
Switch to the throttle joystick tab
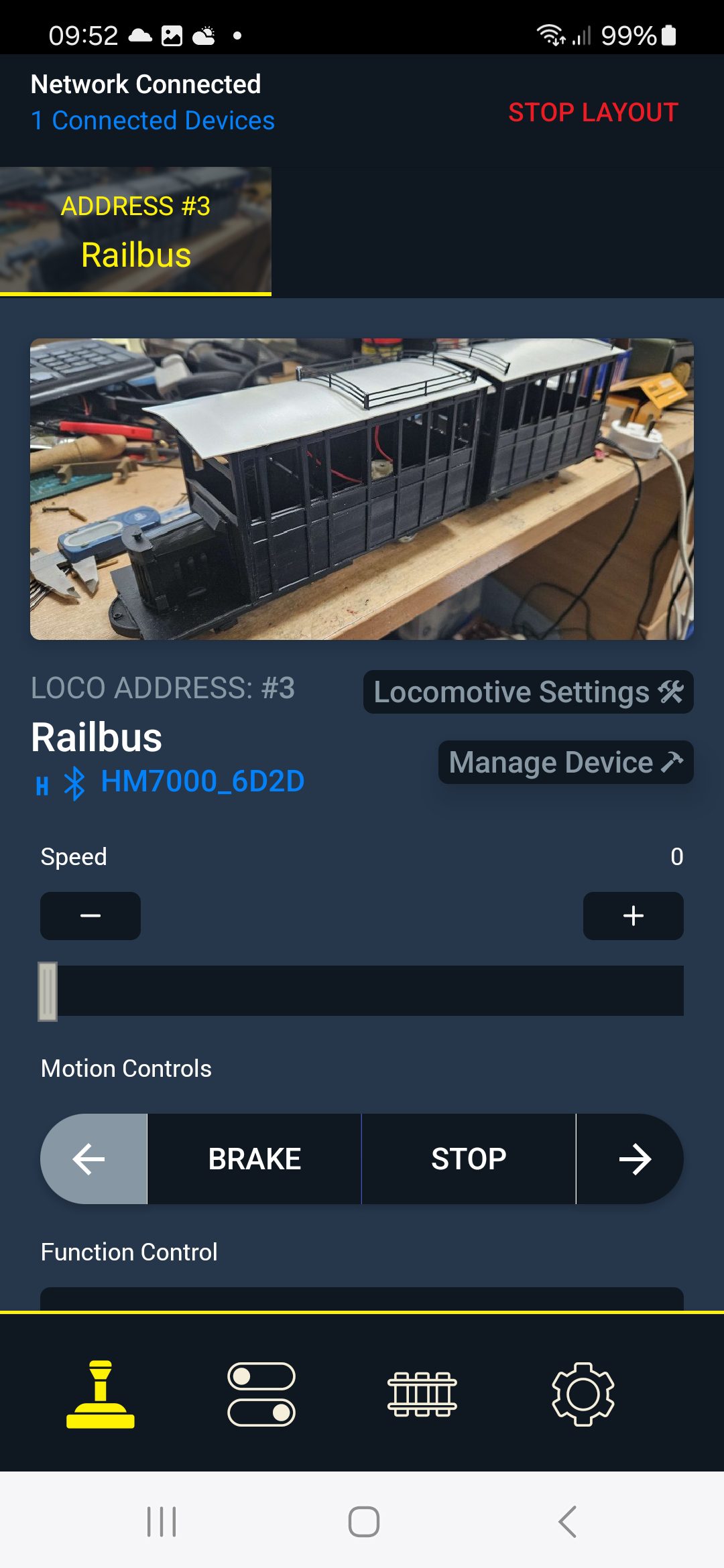coord(101,1394)
